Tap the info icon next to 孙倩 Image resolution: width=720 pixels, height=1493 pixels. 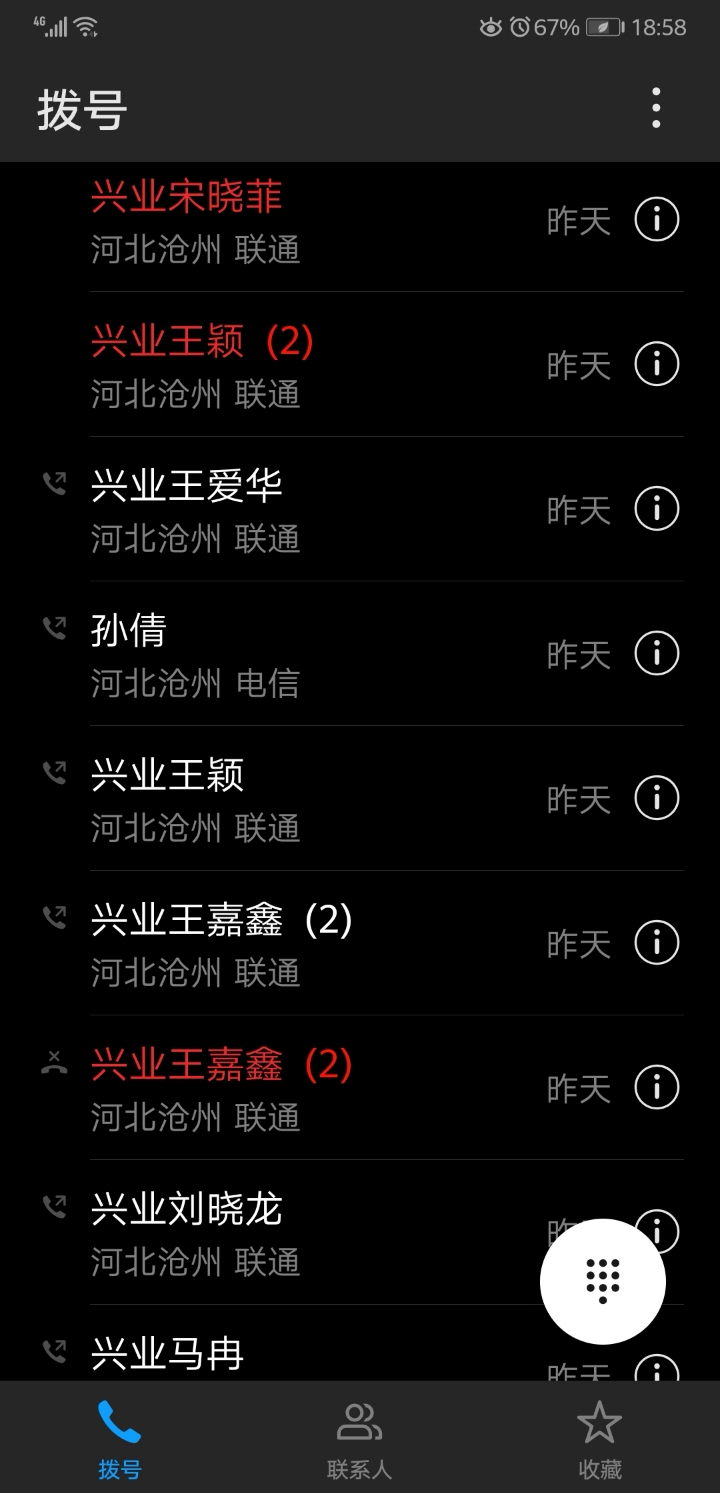tap(655, 653)
